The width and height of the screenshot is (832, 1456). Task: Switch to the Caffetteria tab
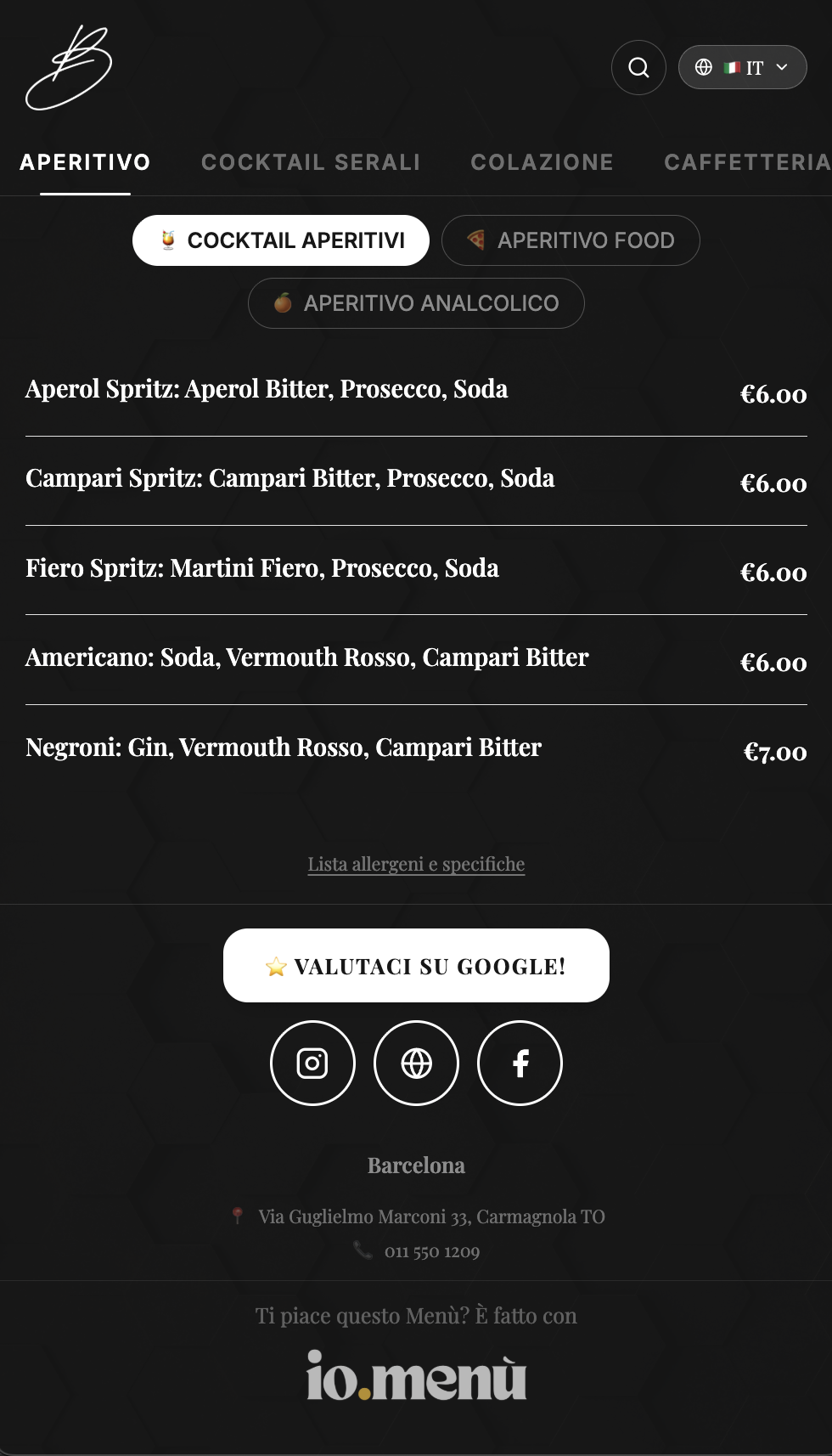click(746, 162)
